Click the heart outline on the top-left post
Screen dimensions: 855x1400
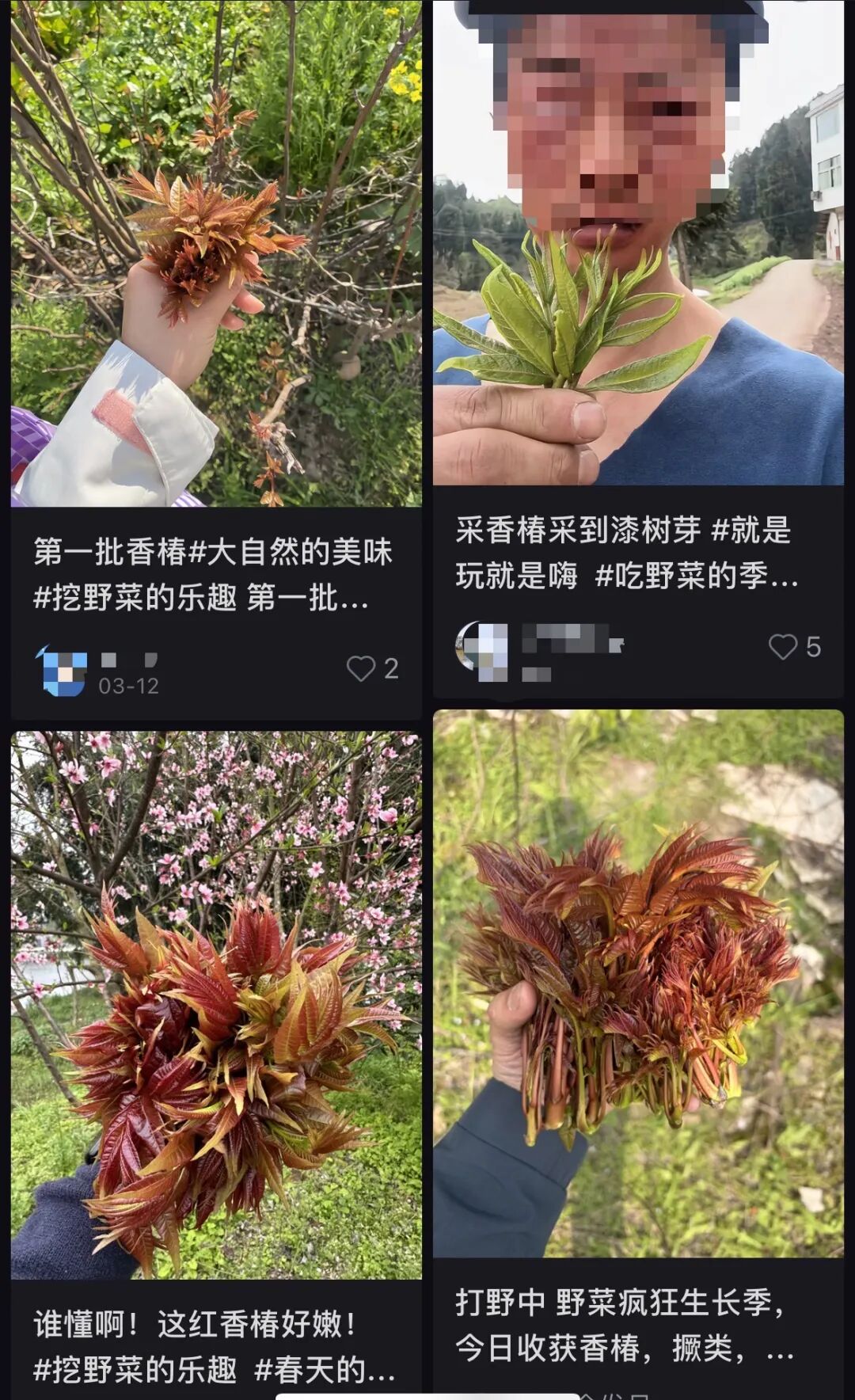pos(363,669)
